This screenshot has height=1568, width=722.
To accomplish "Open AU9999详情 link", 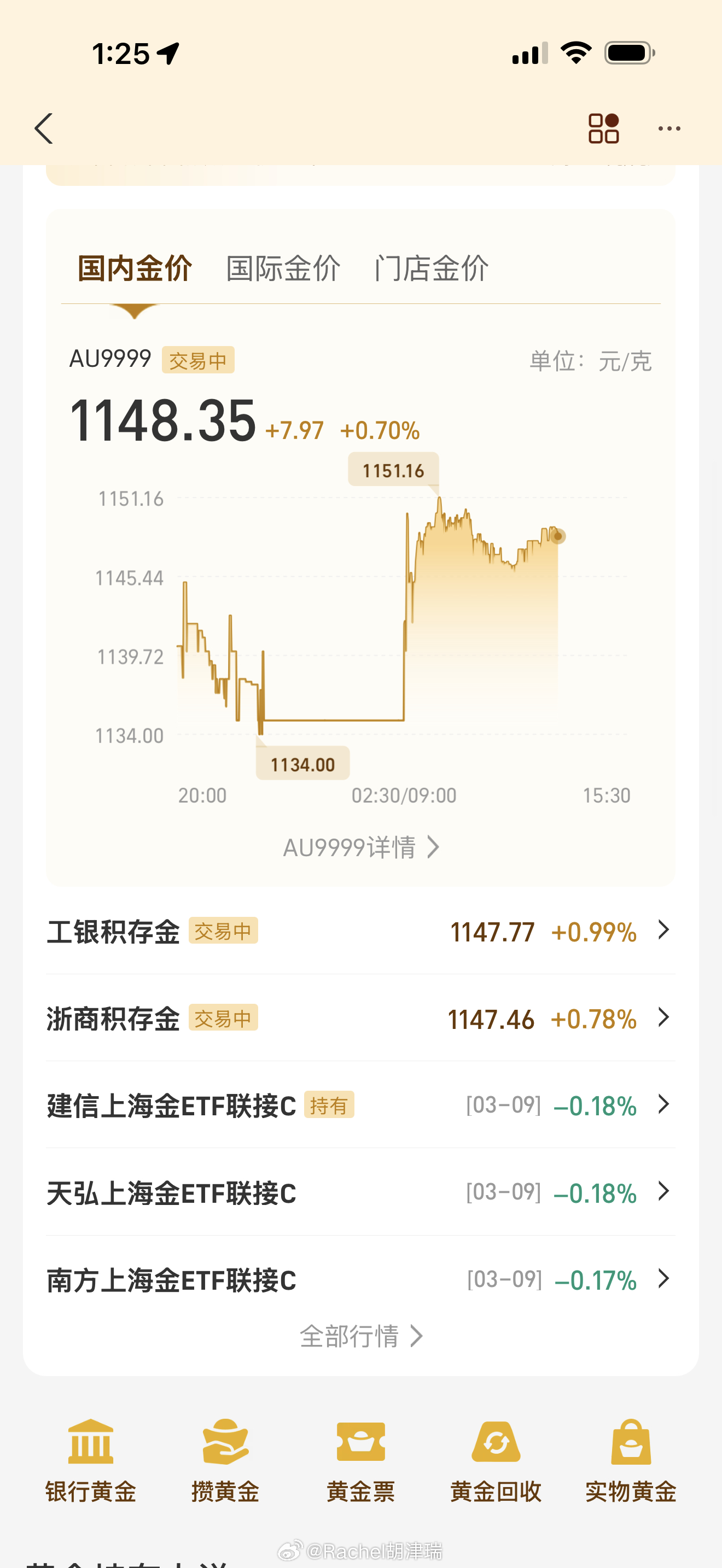I will 361,847.
